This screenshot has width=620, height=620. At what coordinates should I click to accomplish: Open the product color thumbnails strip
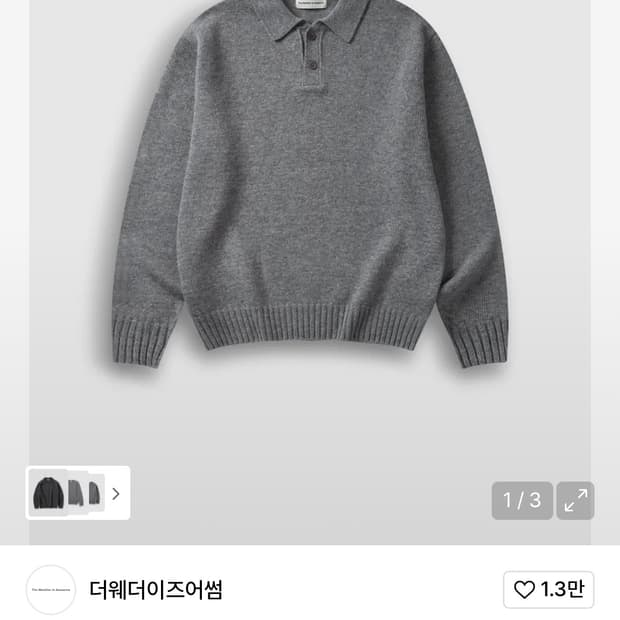pyautogui.click(x=78, y=493)
